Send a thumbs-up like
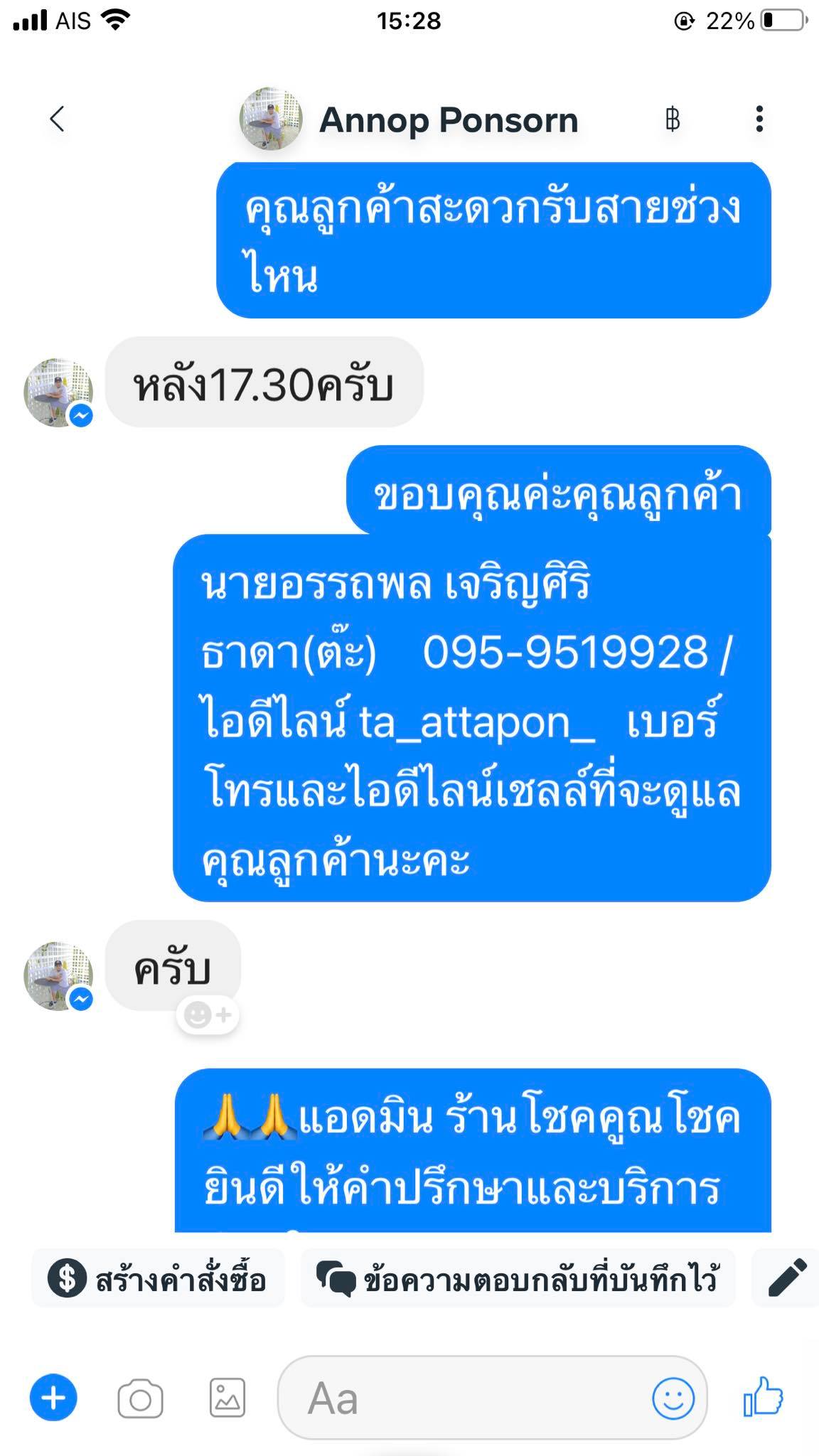This screenshot has width=819, height=1456. 764,1396
